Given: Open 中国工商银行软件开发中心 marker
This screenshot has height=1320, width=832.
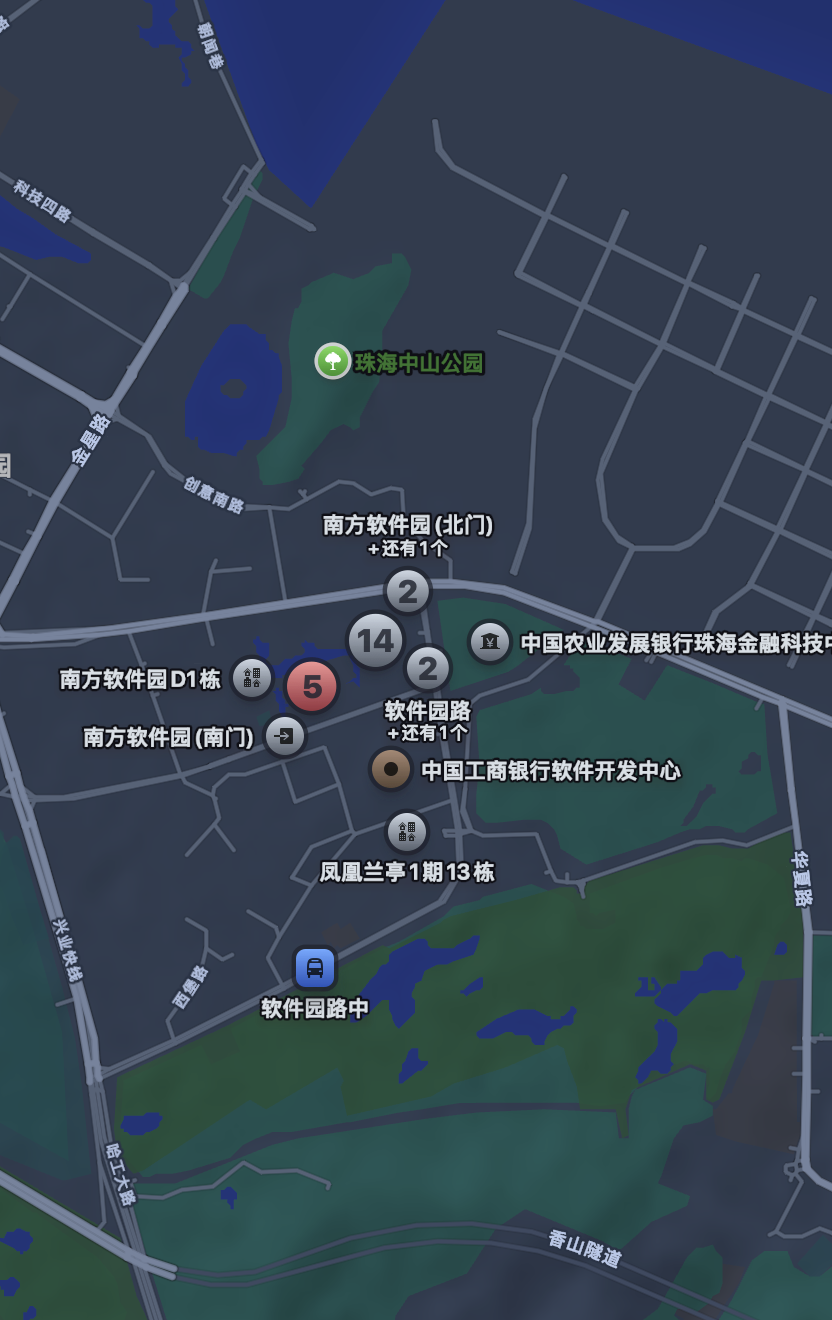Looking at the screenshot, I should point(391,769).
